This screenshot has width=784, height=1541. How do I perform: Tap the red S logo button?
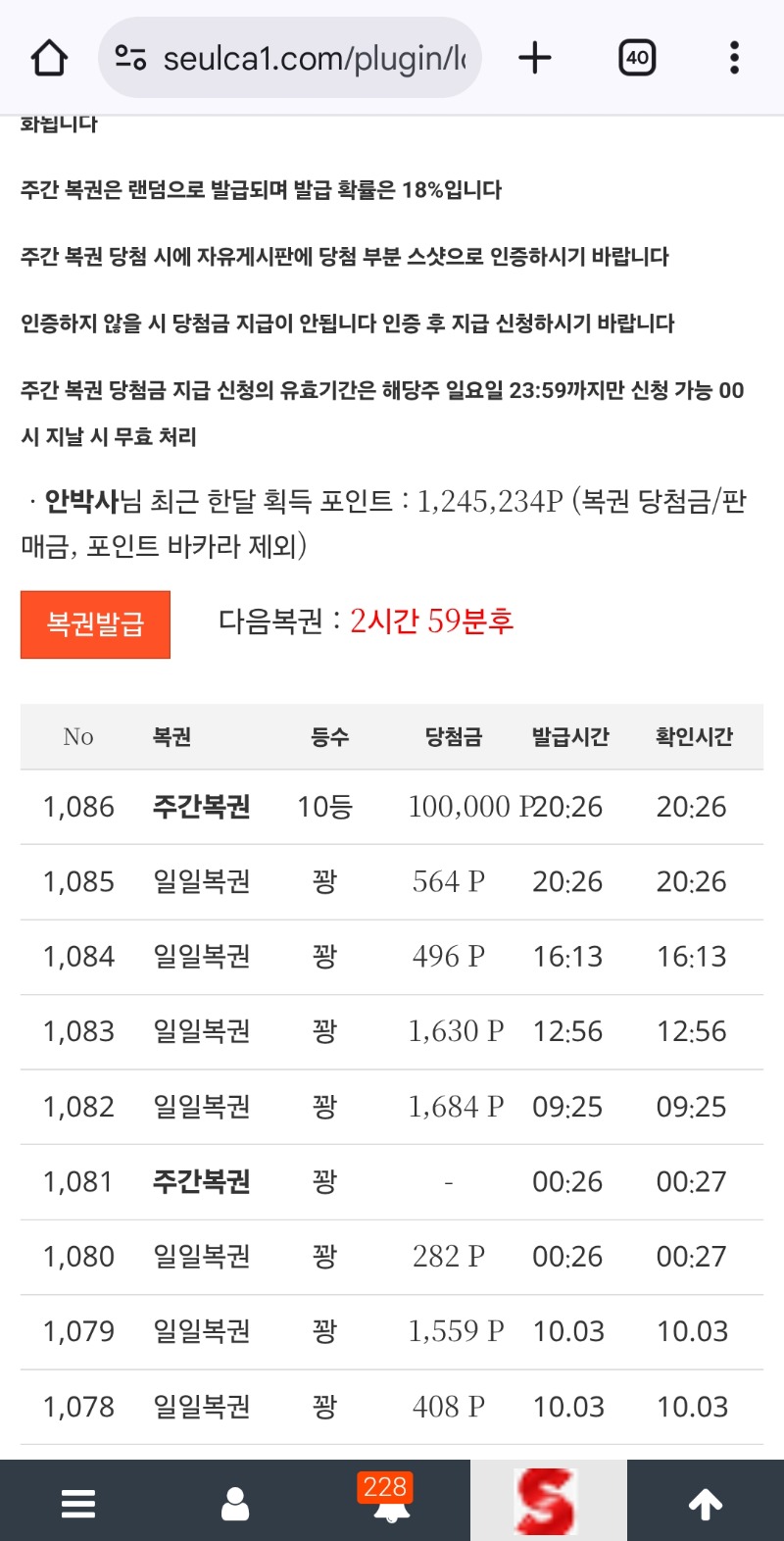coord(548,1501)
